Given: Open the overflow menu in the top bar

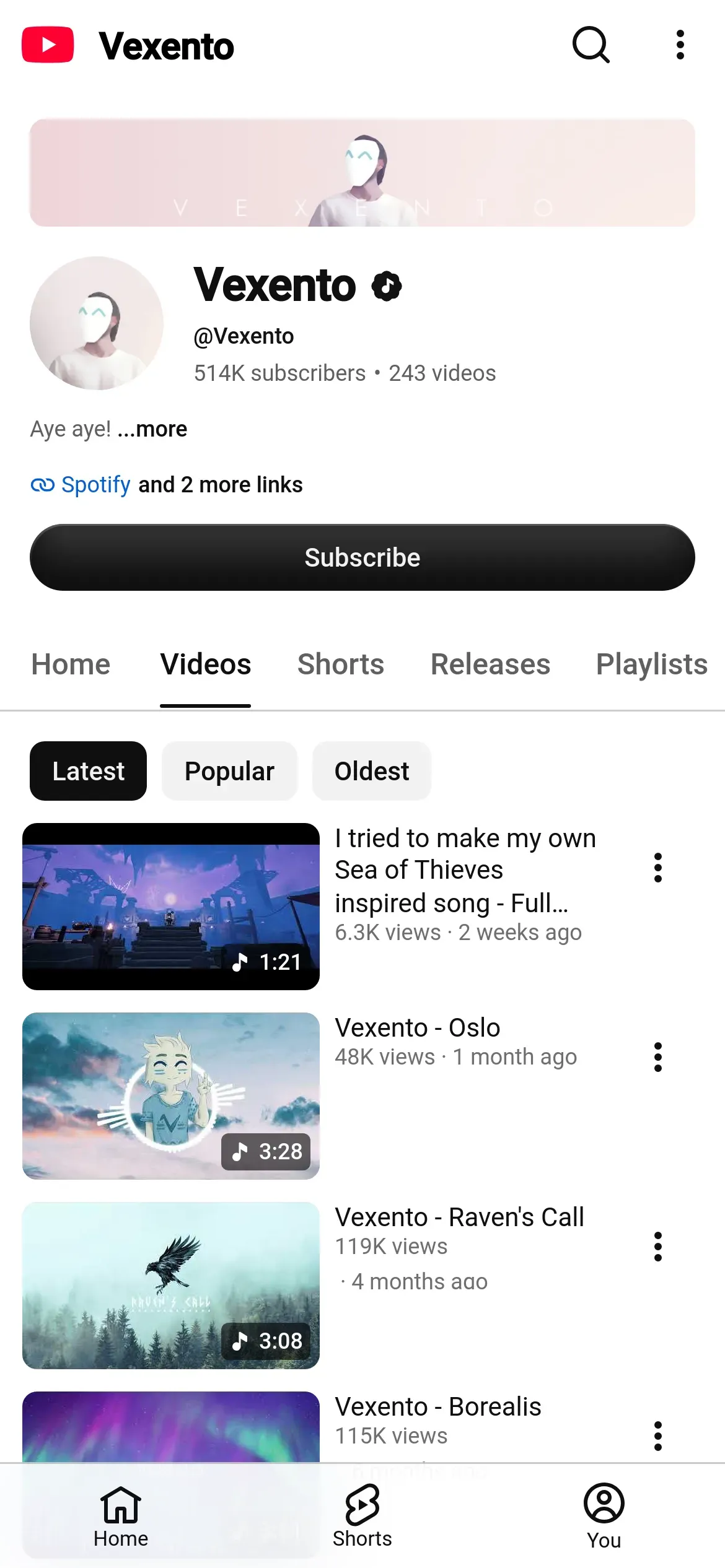Looking at the screenshot, I should pos(680,45).
